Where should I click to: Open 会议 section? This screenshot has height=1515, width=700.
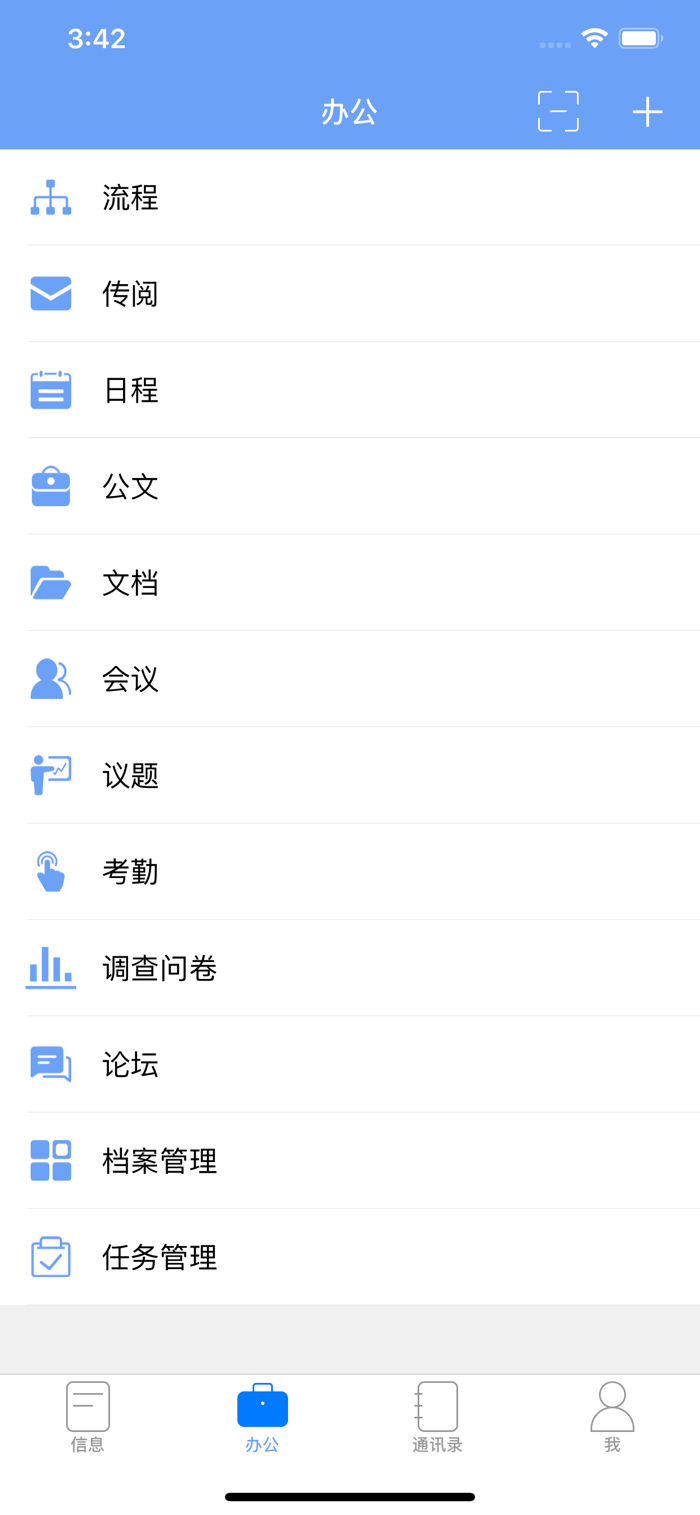(x=350, y=679)
